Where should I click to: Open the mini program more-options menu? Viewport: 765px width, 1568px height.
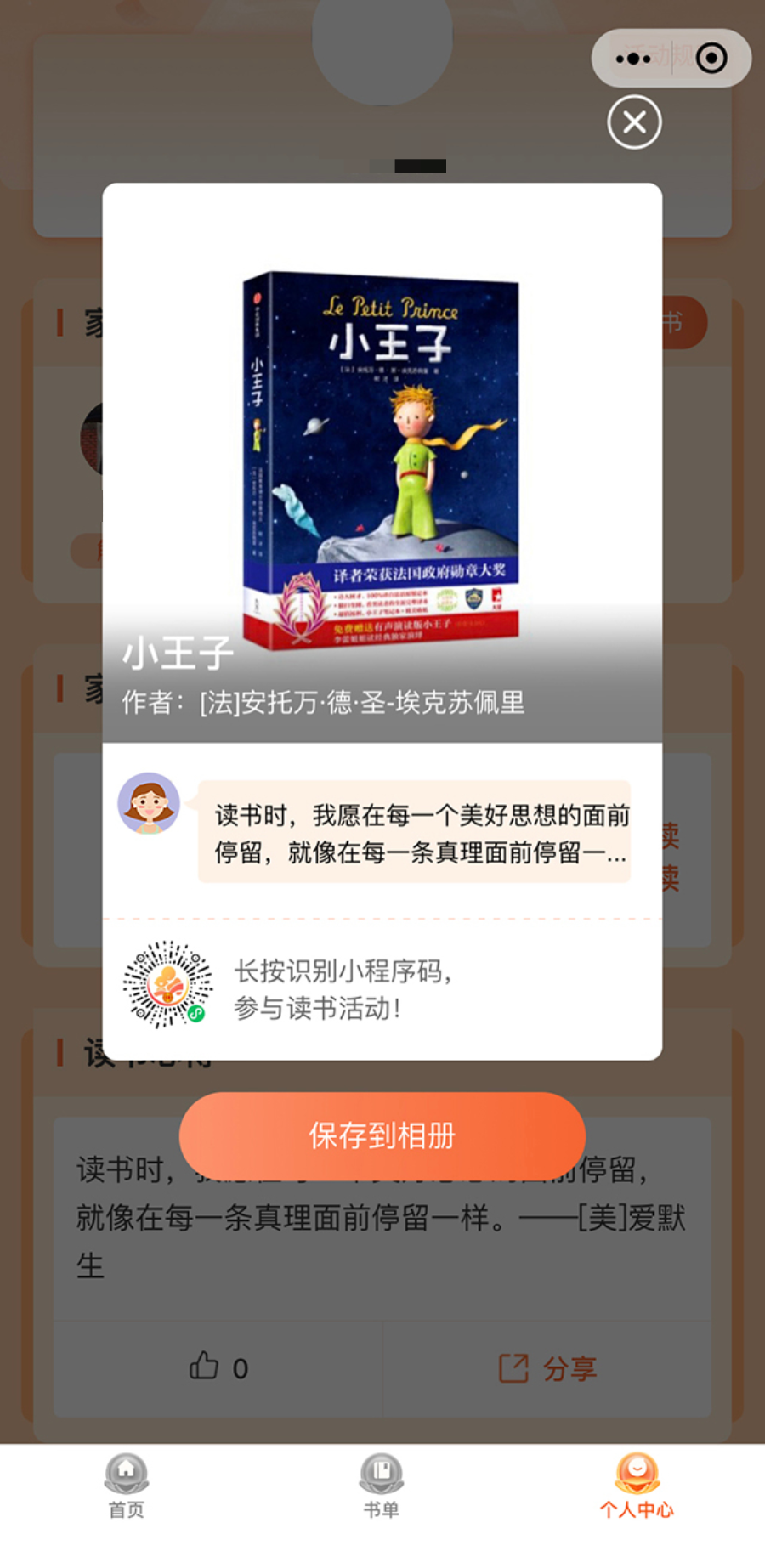click(x=633, y=59)
